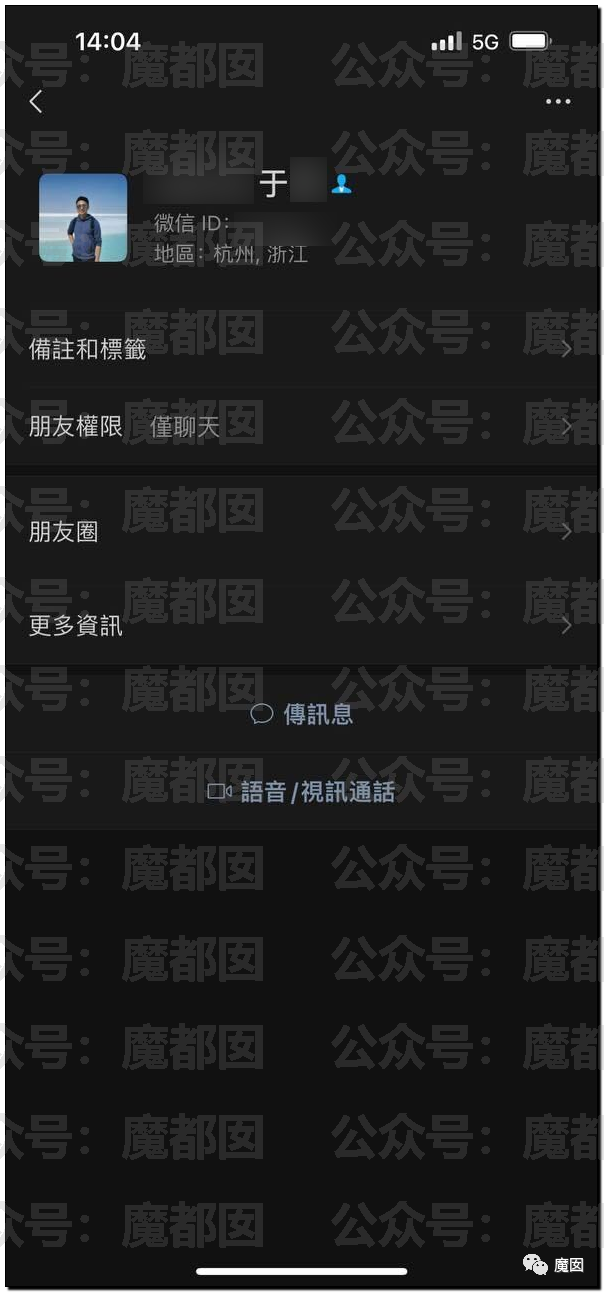Open 朋友權限 settings row
This screenshot has width=604, height=1293.
tap(300, 427)
